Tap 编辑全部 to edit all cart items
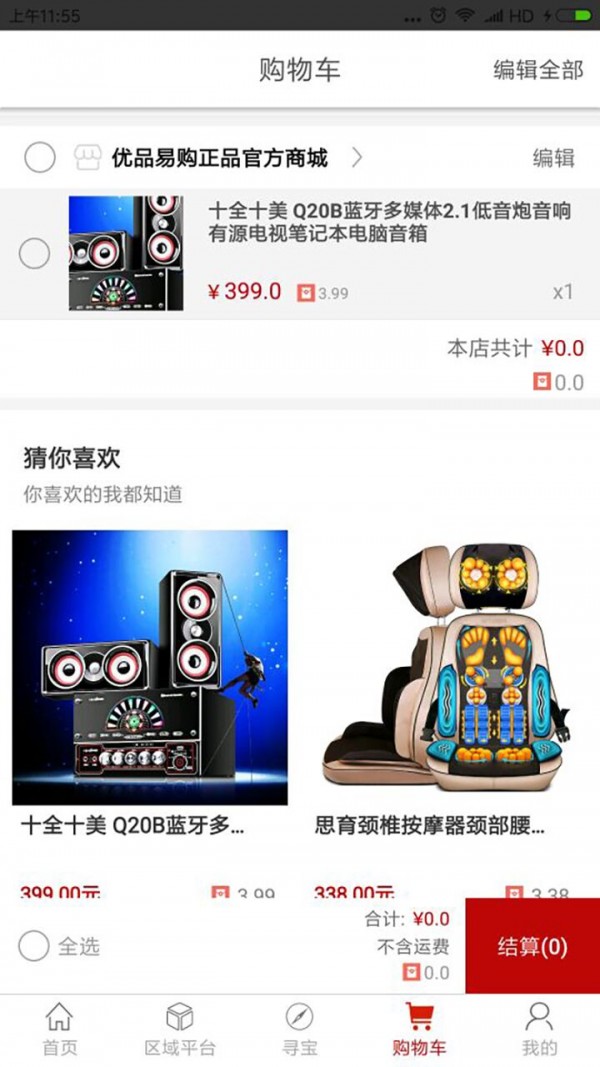The height and width of the screenshot is (1067, 600). pos(537,70)
